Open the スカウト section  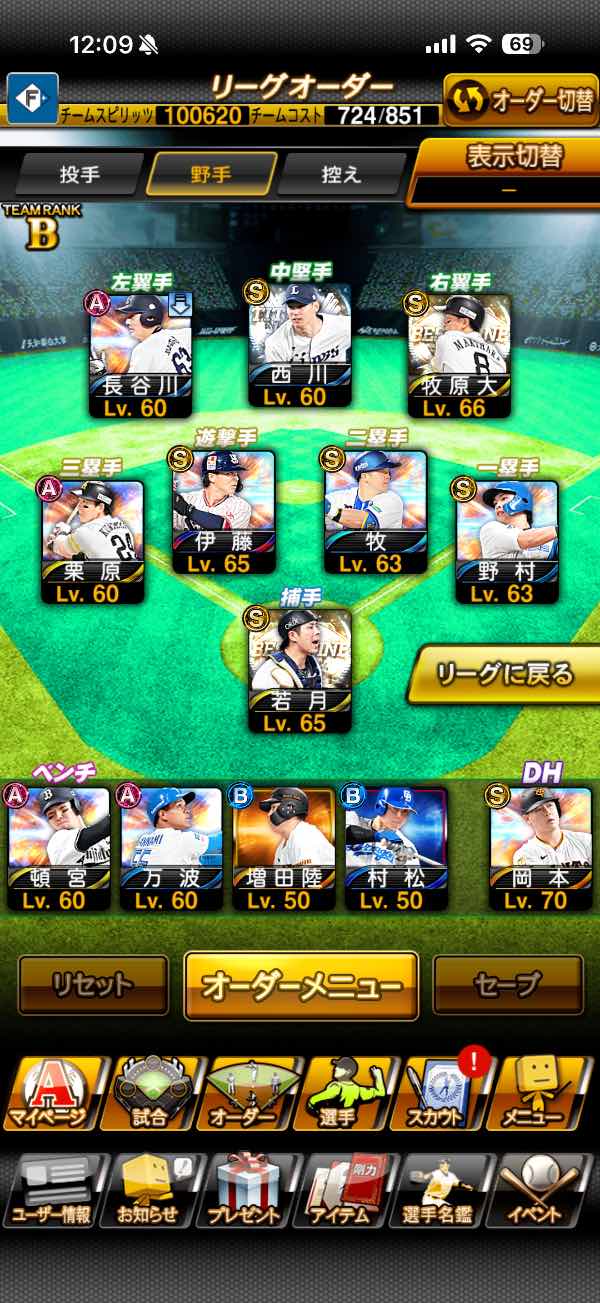(447, 1093)
